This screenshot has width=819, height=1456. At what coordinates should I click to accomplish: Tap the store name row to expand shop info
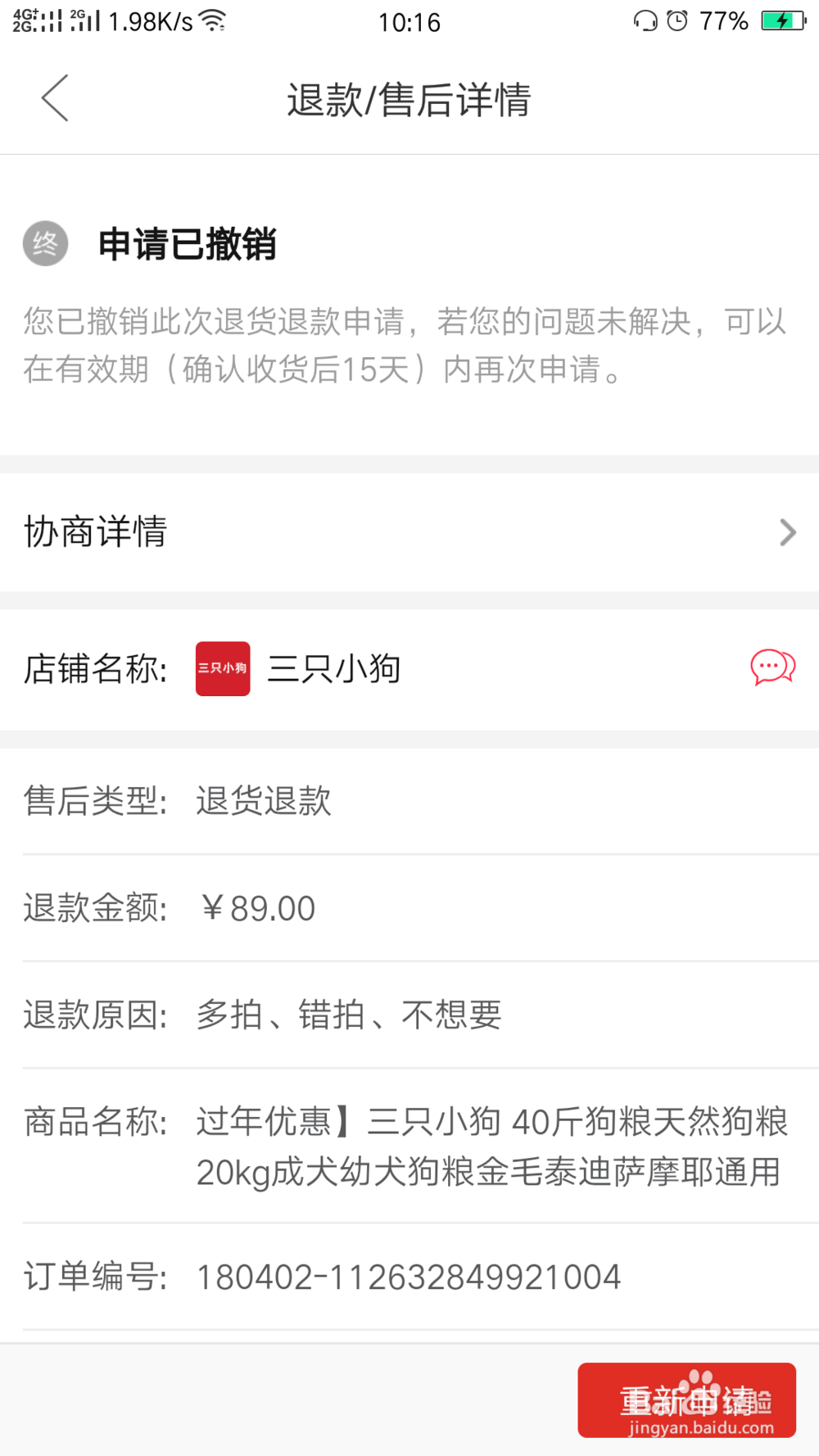click(x=328, y=667)
